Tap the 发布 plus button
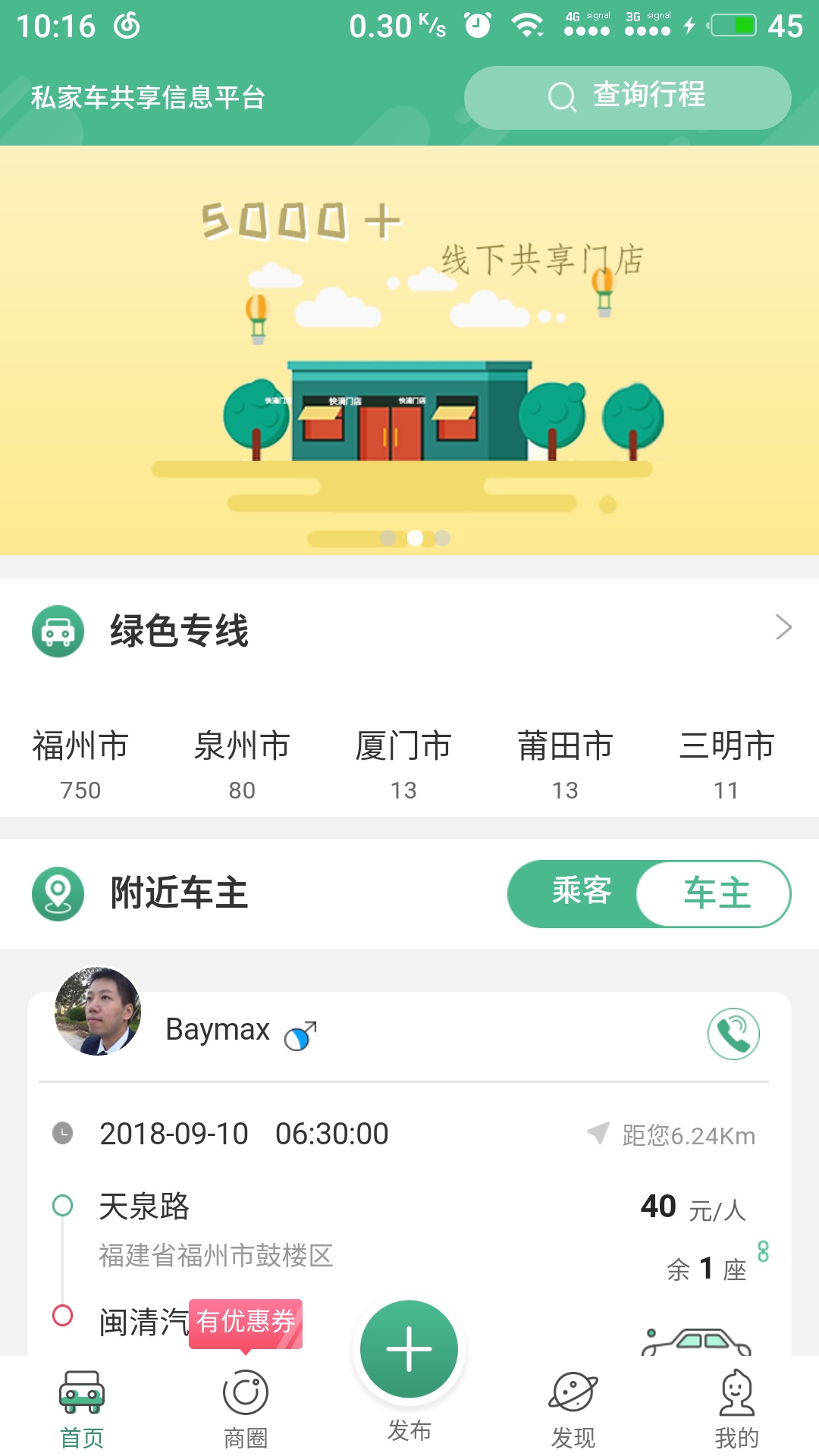The image size is (819, 1456). click(x=409, y=1350)
